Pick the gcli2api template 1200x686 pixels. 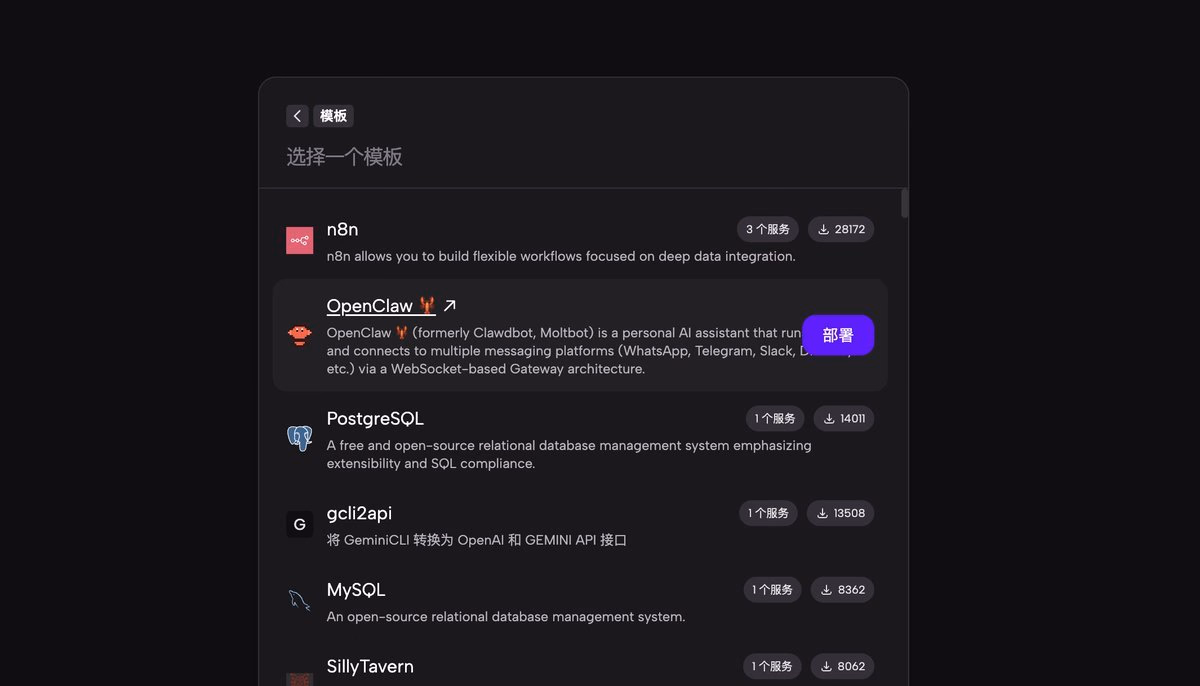[359, 514]
